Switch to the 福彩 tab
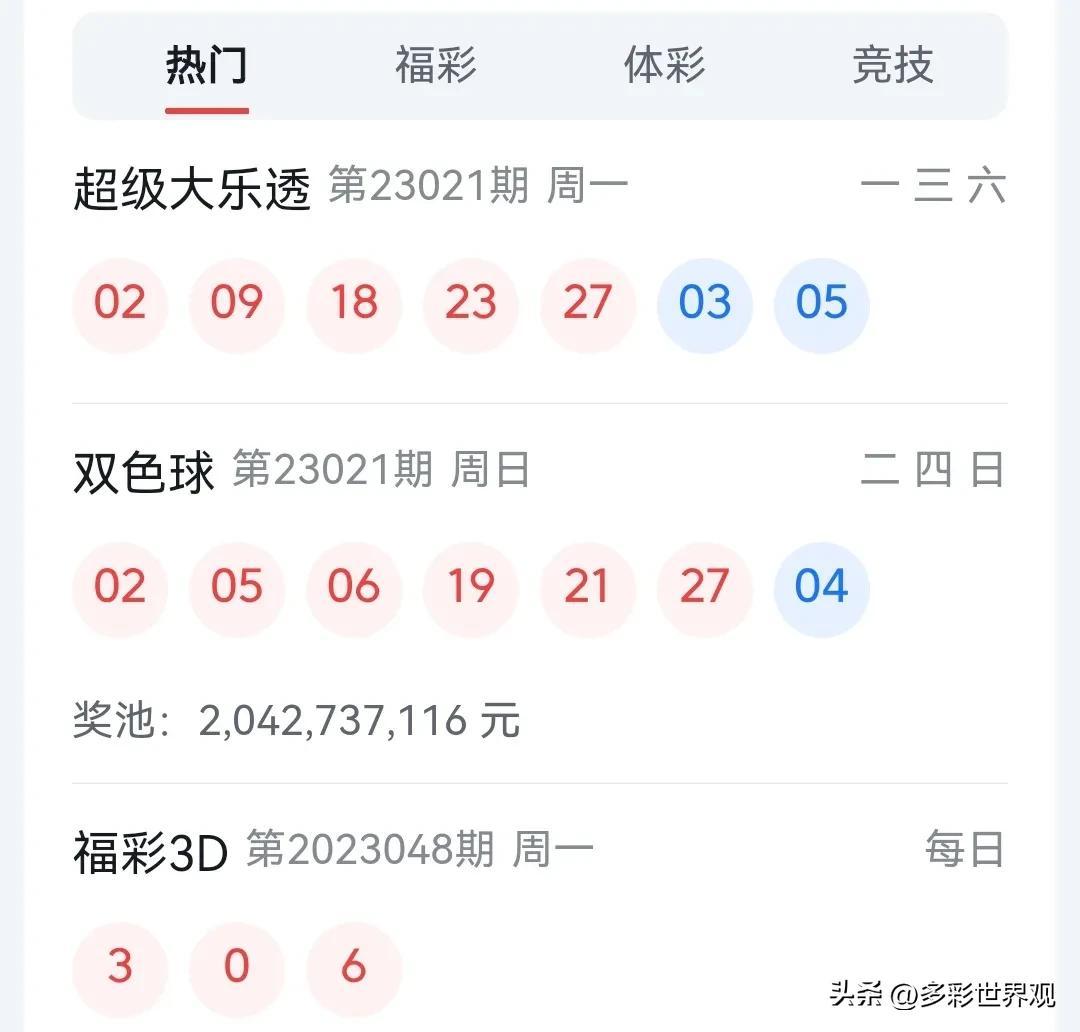This screenshot has width=1080, height=1032. click(435, 66)
